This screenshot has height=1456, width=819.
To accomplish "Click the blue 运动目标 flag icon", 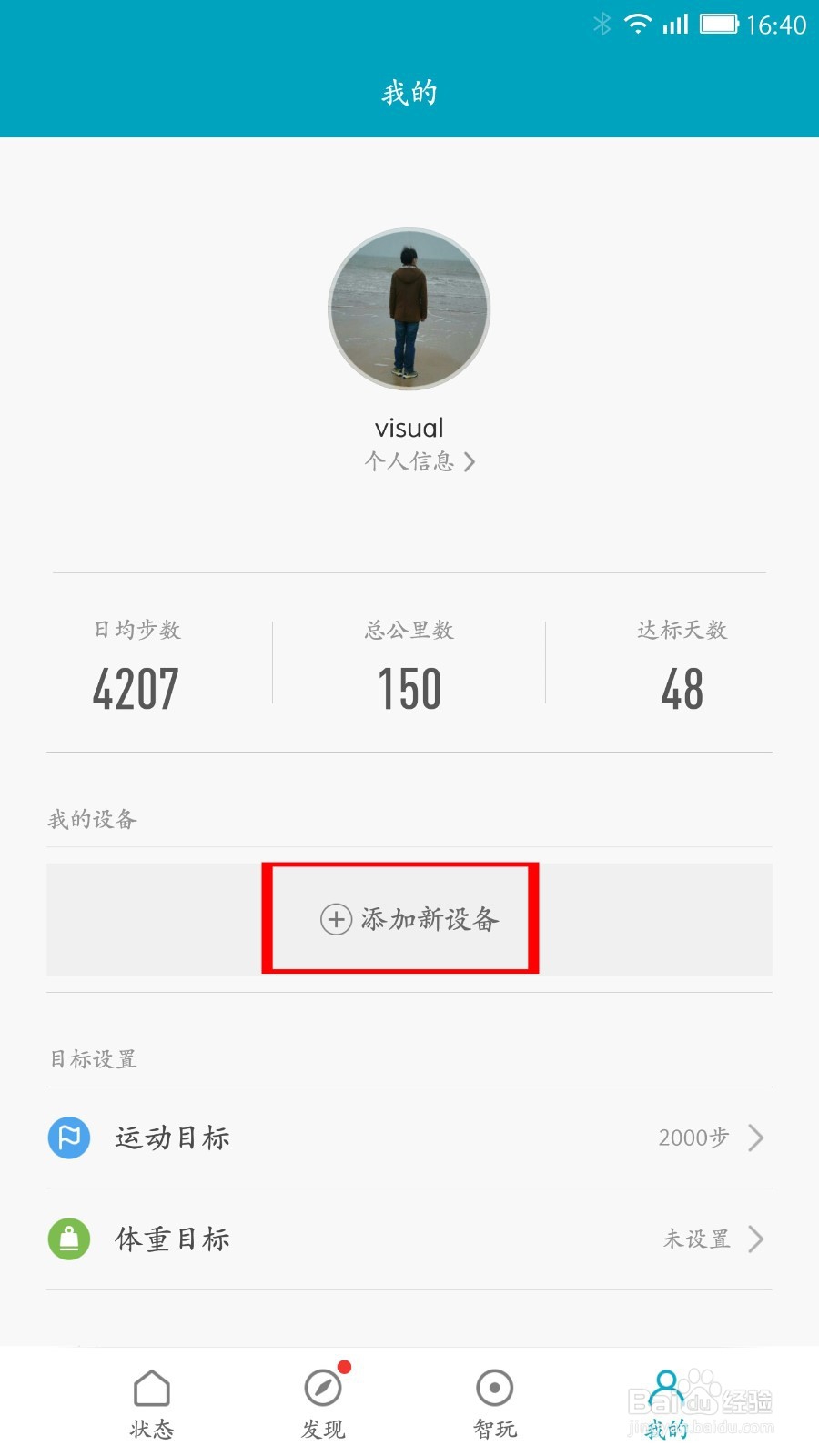I will tap(68, 1137).
